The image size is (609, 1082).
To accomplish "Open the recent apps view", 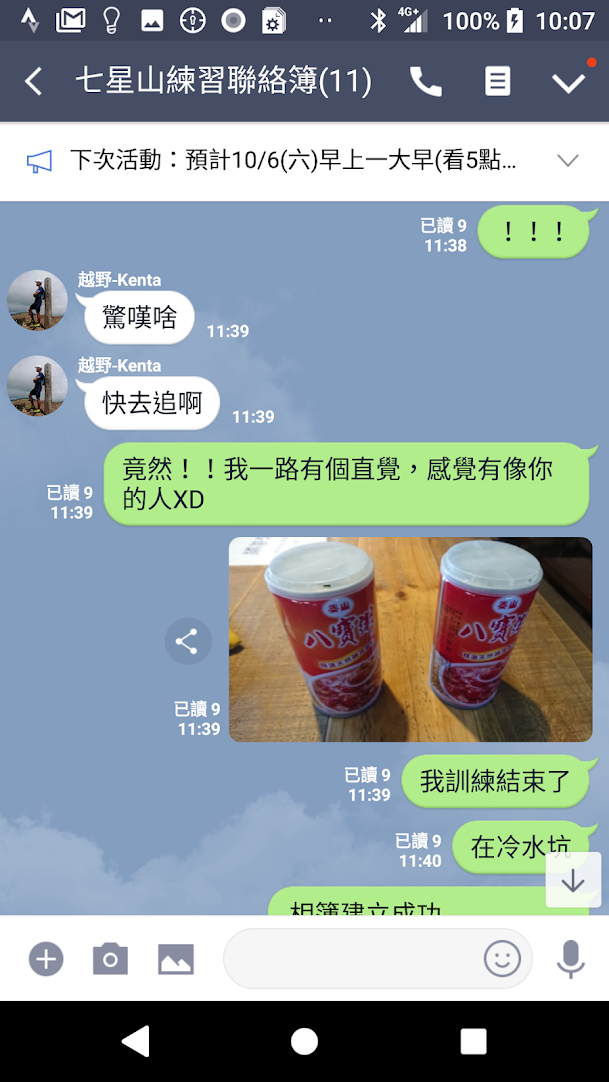I will (x=473, y=1041).
